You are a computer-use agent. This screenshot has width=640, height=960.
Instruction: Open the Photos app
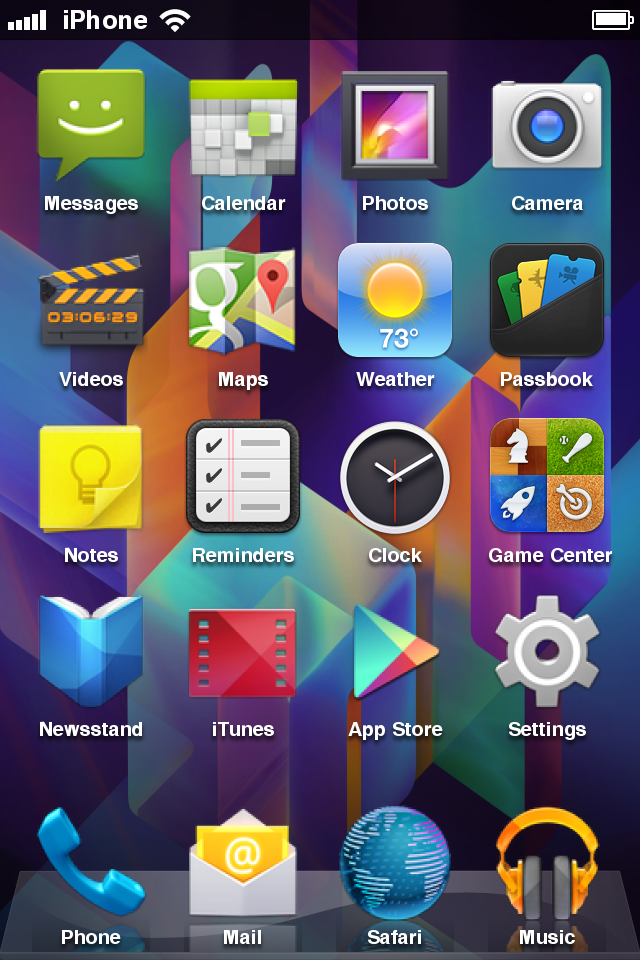(x=395, y=125)
